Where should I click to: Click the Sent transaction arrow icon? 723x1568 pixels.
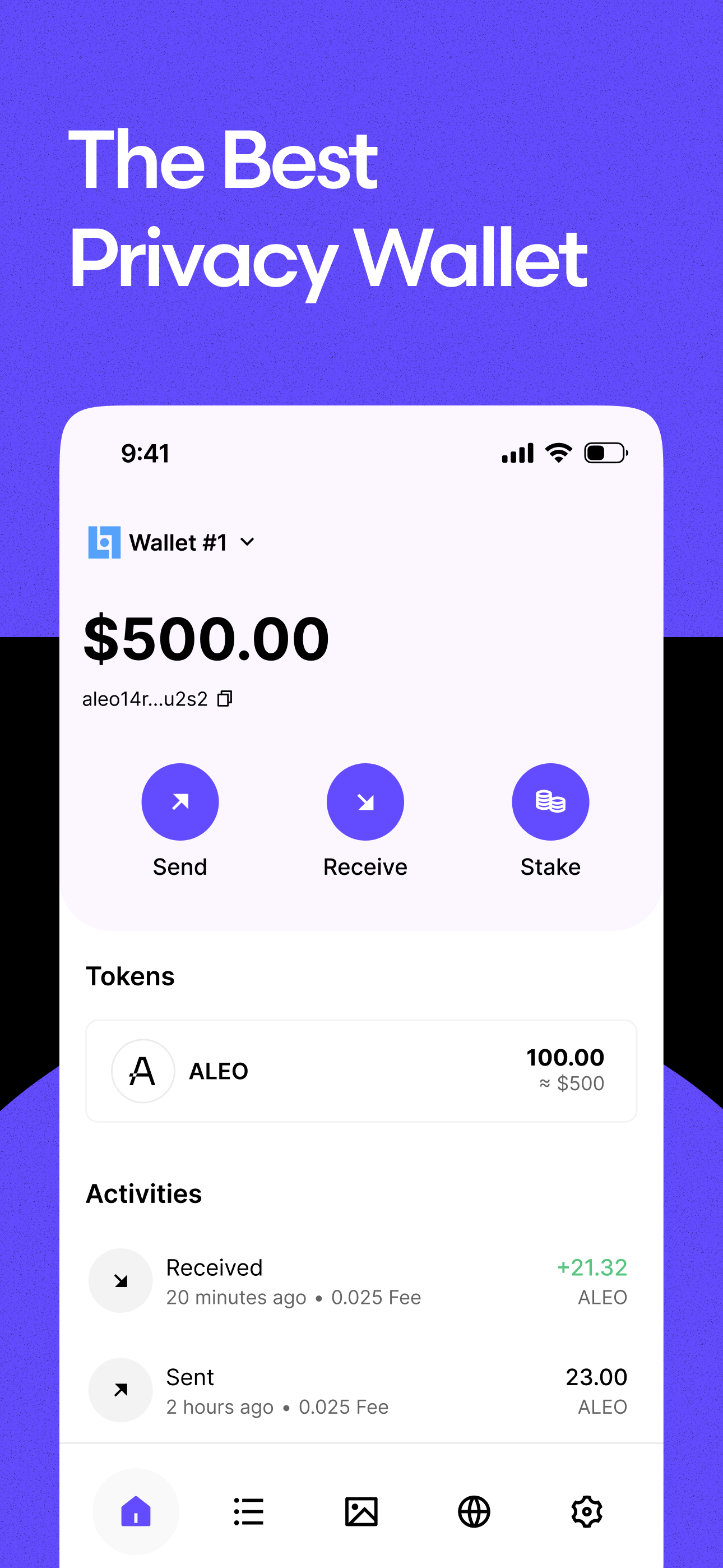click(120, 1390)
